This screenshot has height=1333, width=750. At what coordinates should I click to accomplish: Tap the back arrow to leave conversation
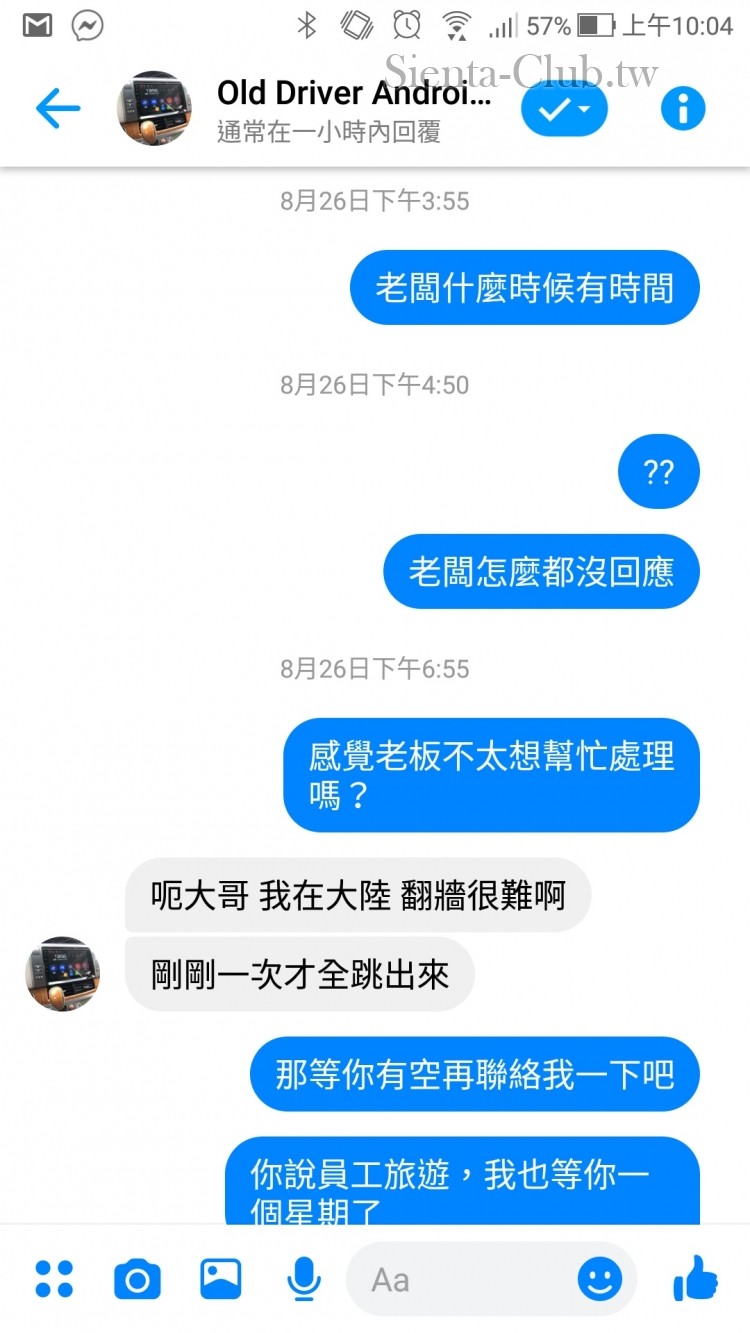pos(57,108)
